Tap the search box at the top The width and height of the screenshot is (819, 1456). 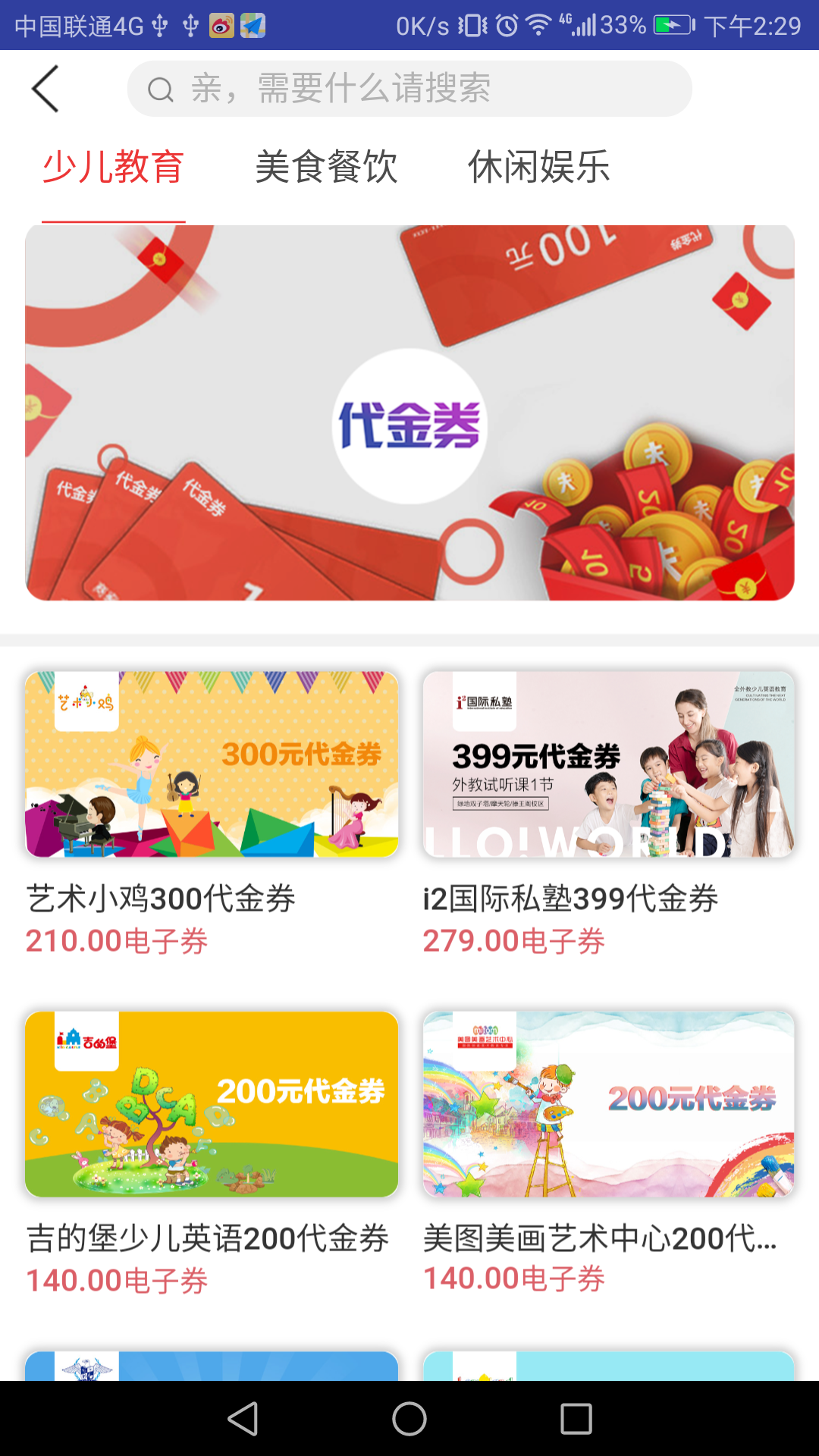(x=409, y=89)
